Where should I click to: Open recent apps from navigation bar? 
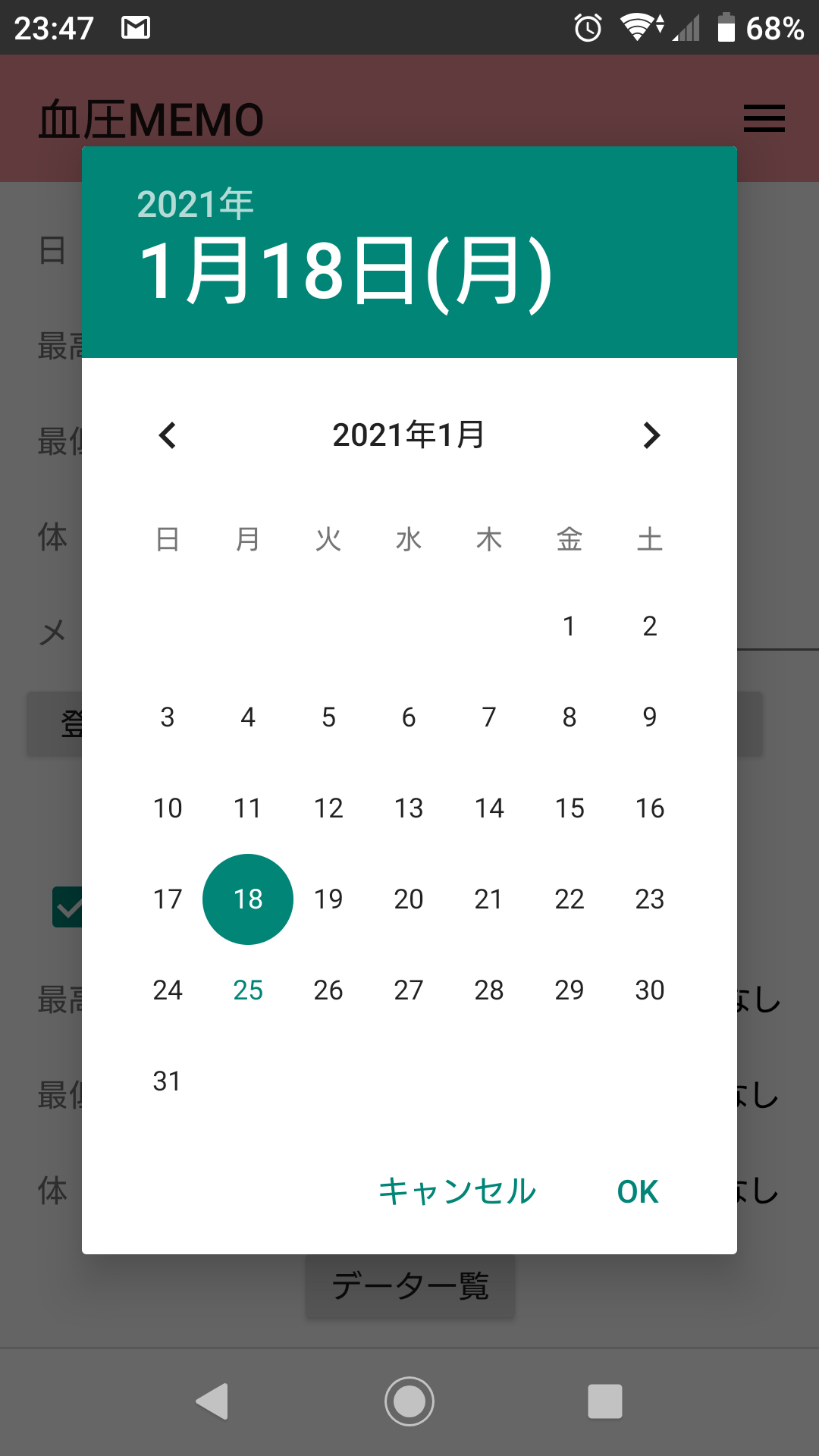tap(605, 1401)
